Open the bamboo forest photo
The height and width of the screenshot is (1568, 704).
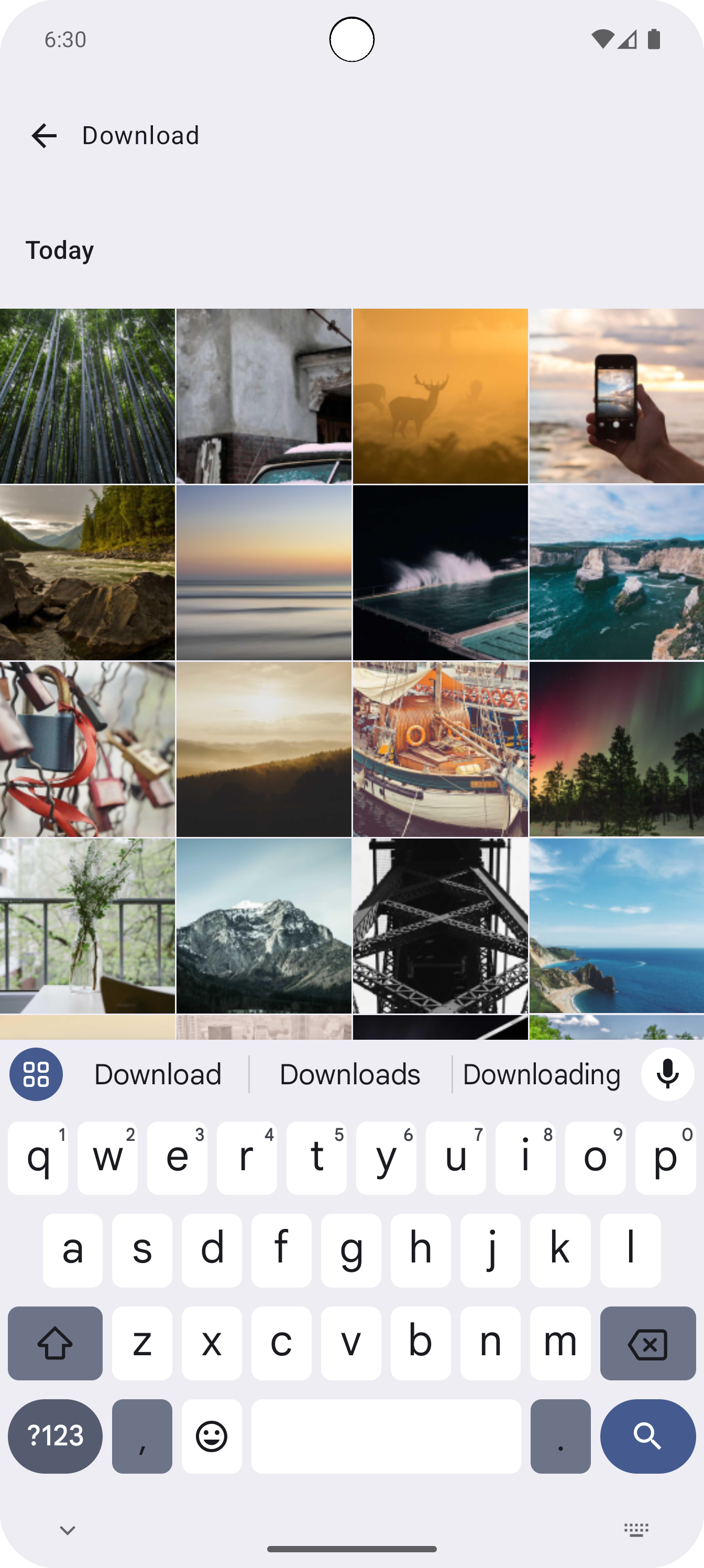(87, 396)
